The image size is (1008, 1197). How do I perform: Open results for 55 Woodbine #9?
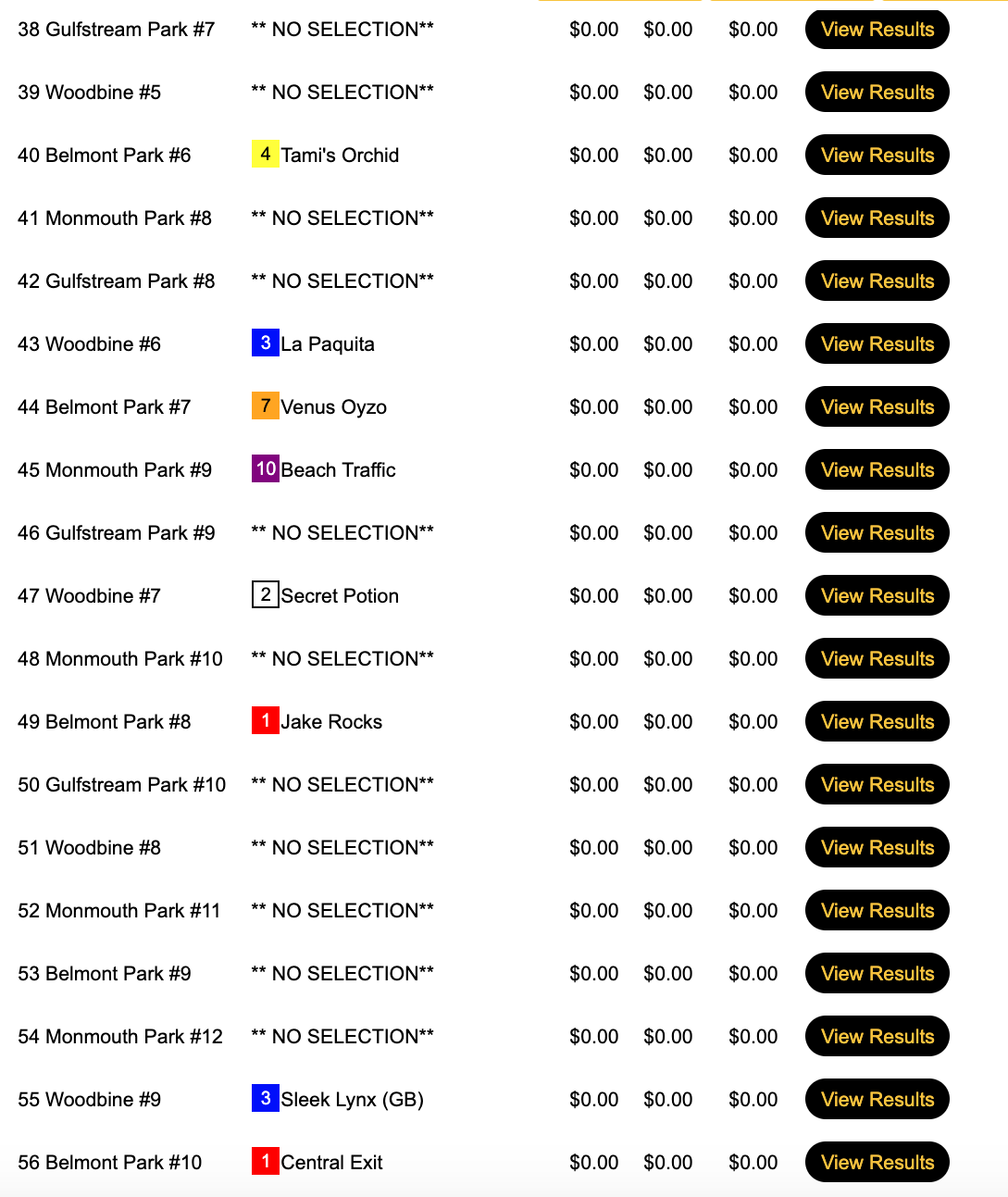click(877, 1100)
